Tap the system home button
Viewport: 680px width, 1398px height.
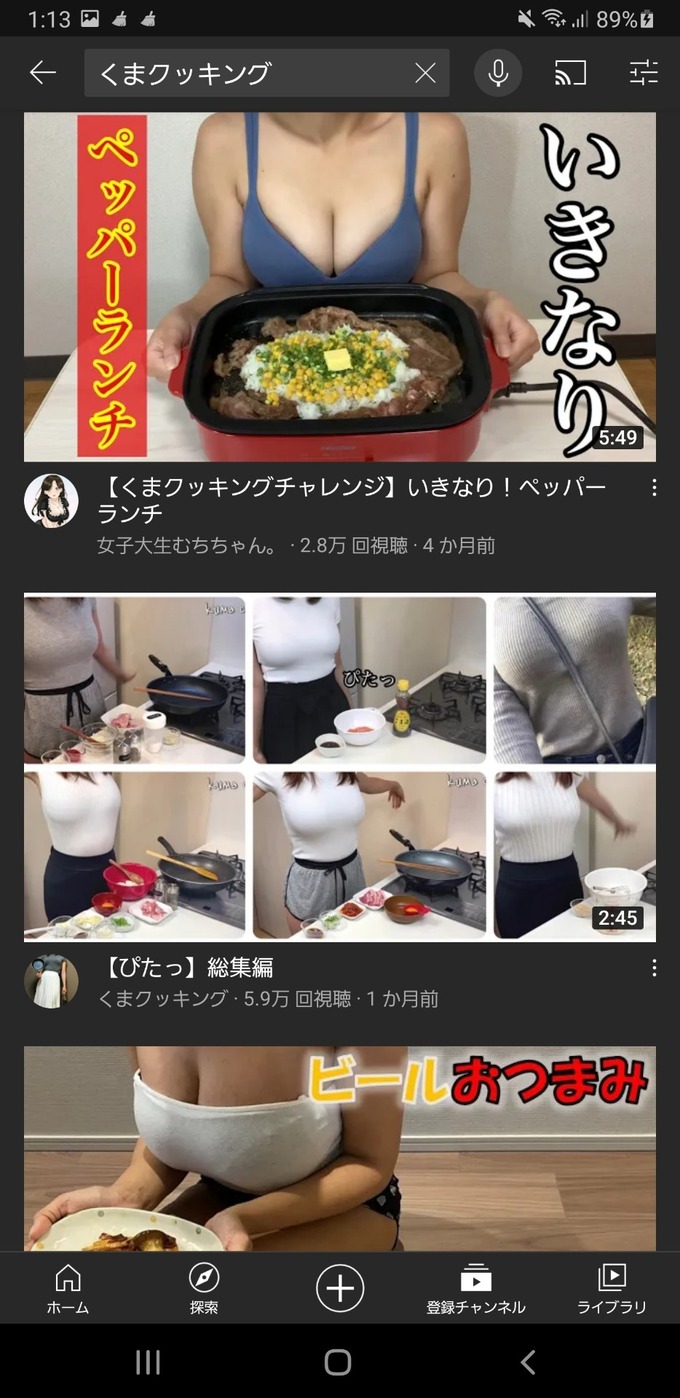(338, 1362)
